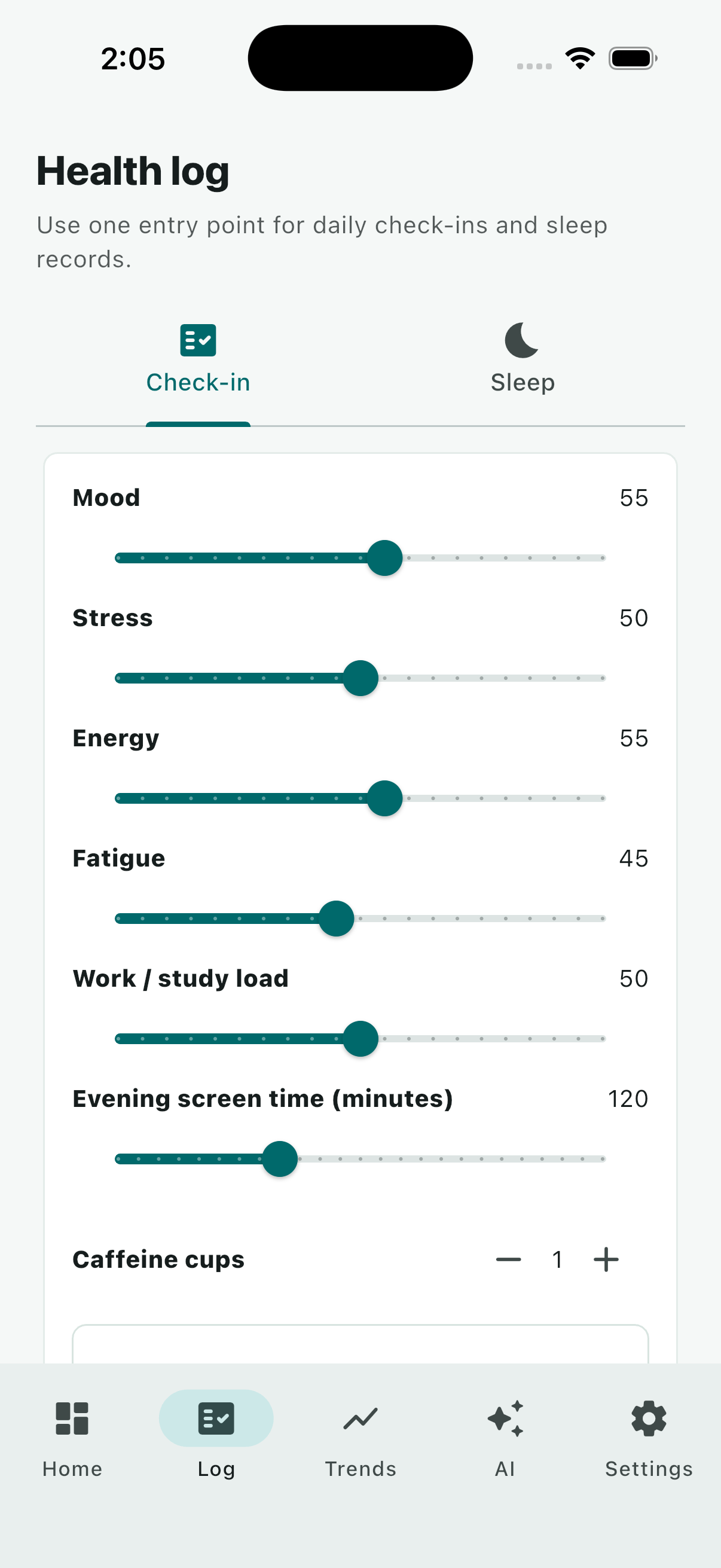Change the Fatigue slider value
The width and height of the screenshot is (721, 1568).
(360, 918)
